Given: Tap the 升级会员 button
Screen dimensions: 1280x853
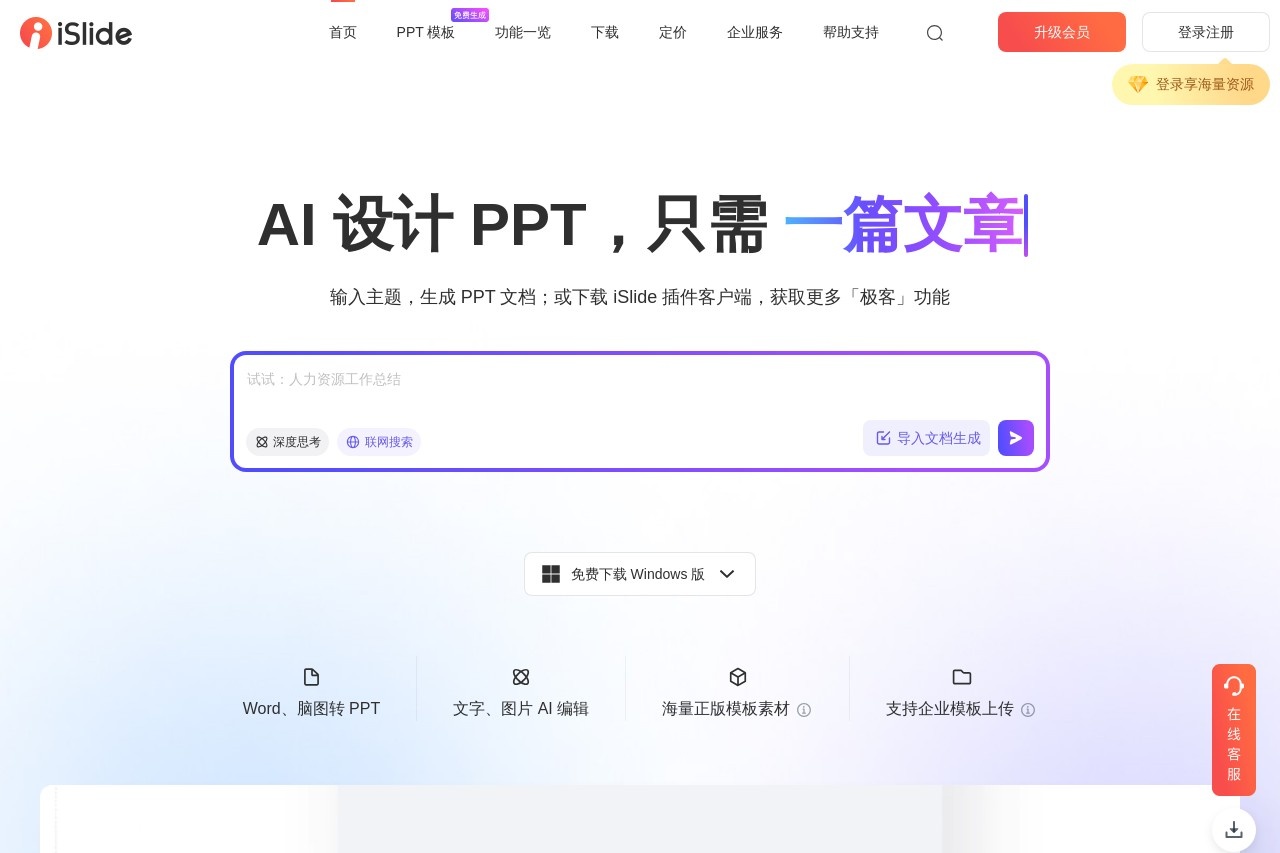Looking at the screenshot, I should tap(1062, 32).
